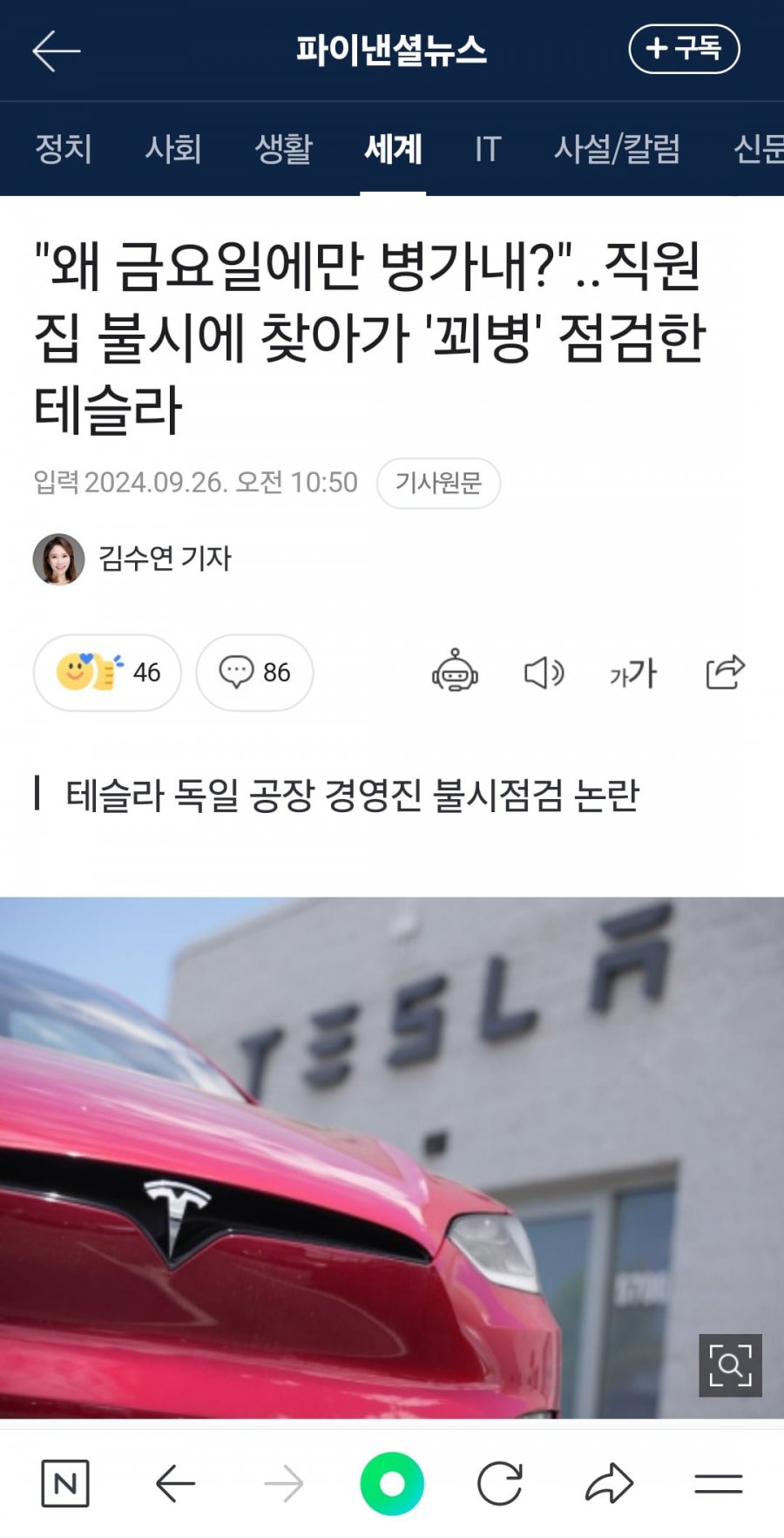
Task: Switch to the 정치 tab
Action: [64, 149]
